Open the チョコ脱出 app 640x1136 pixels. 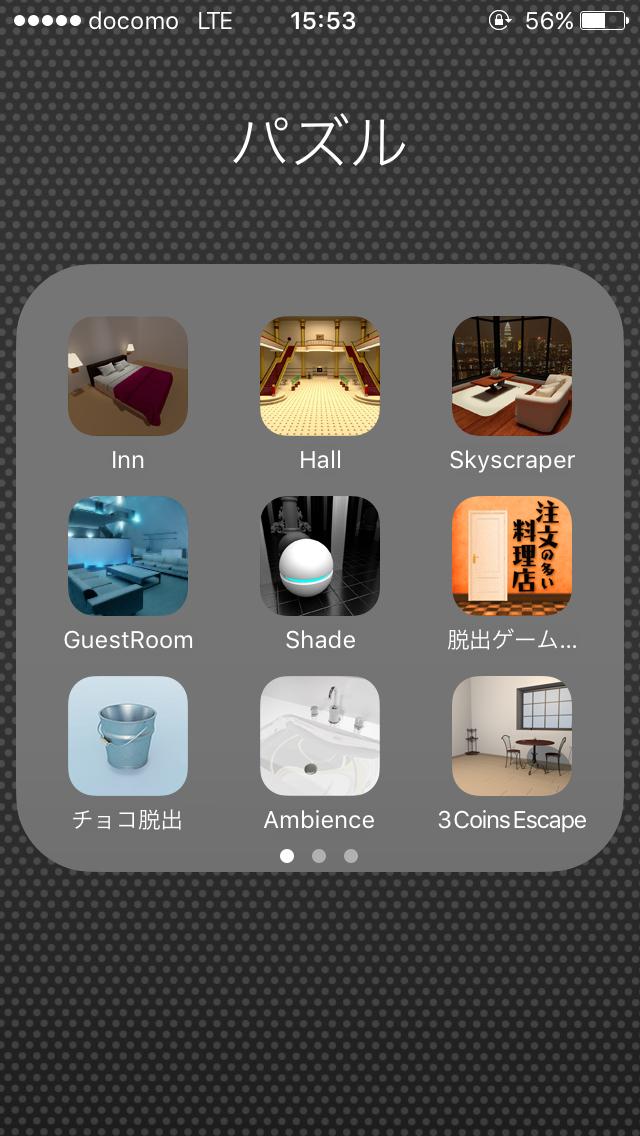[128, 736]
